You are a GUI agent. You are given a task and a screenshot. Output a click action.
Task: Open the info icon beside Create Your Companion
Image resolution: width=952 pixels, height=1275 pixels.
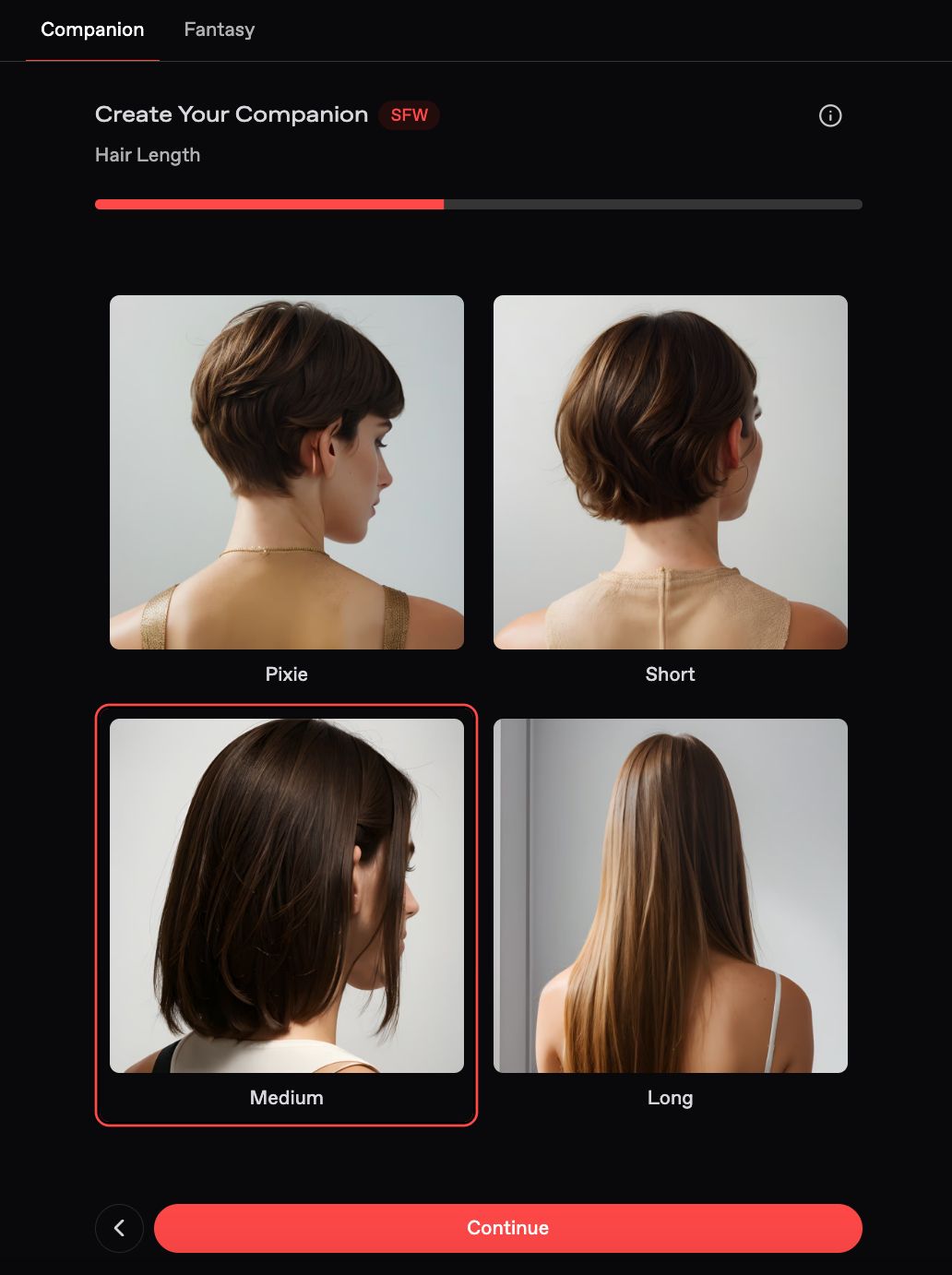tap(830, 115)
